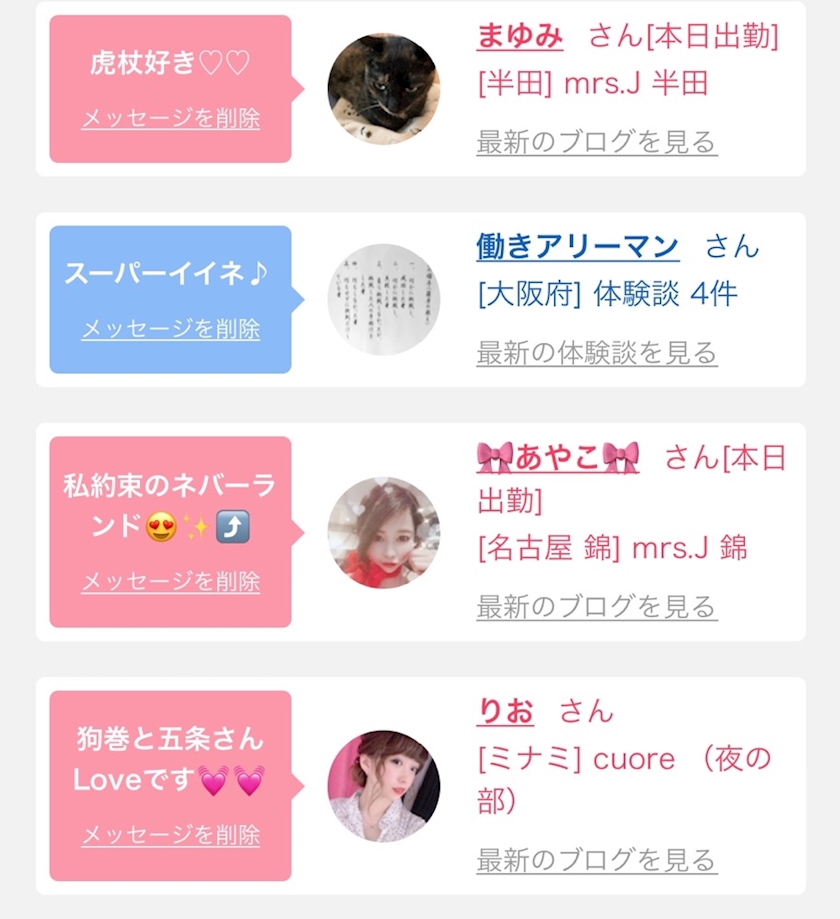Open 働きアリーマン's avatar image
This screenshot has width=840, height=919.
383,299
